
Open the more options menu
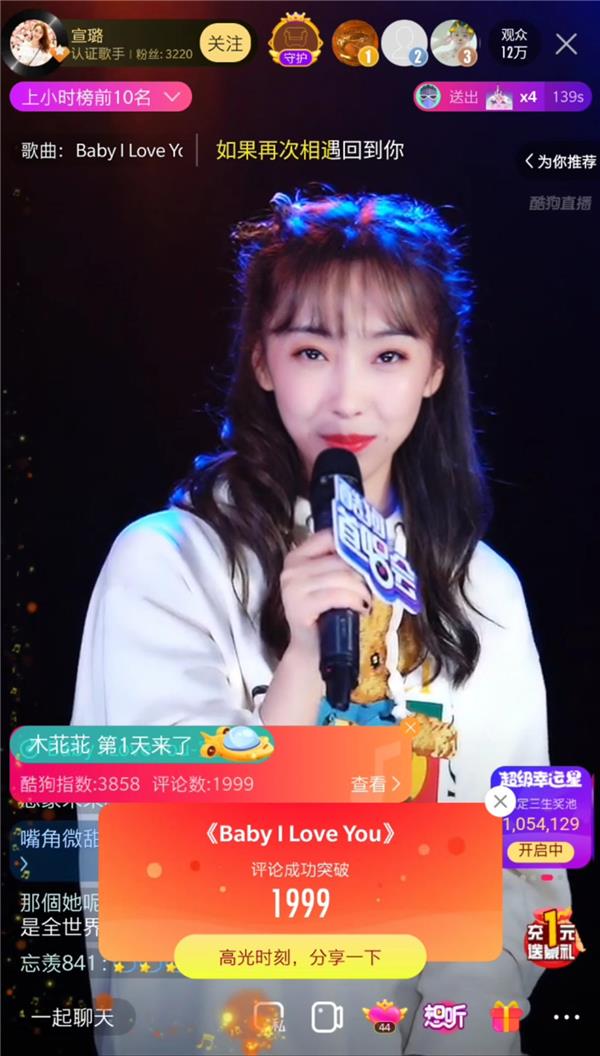tap(566, 1018)
